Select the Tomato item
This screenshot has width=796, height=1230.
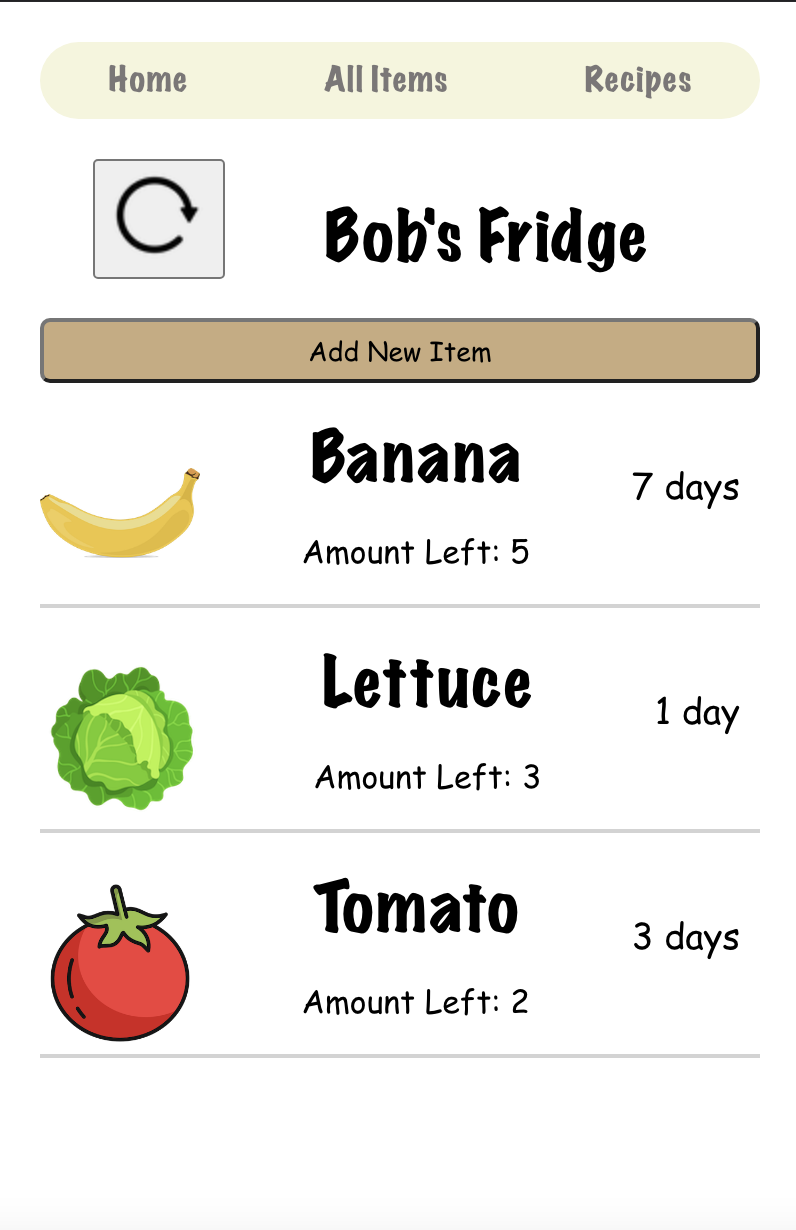point(416,910)
